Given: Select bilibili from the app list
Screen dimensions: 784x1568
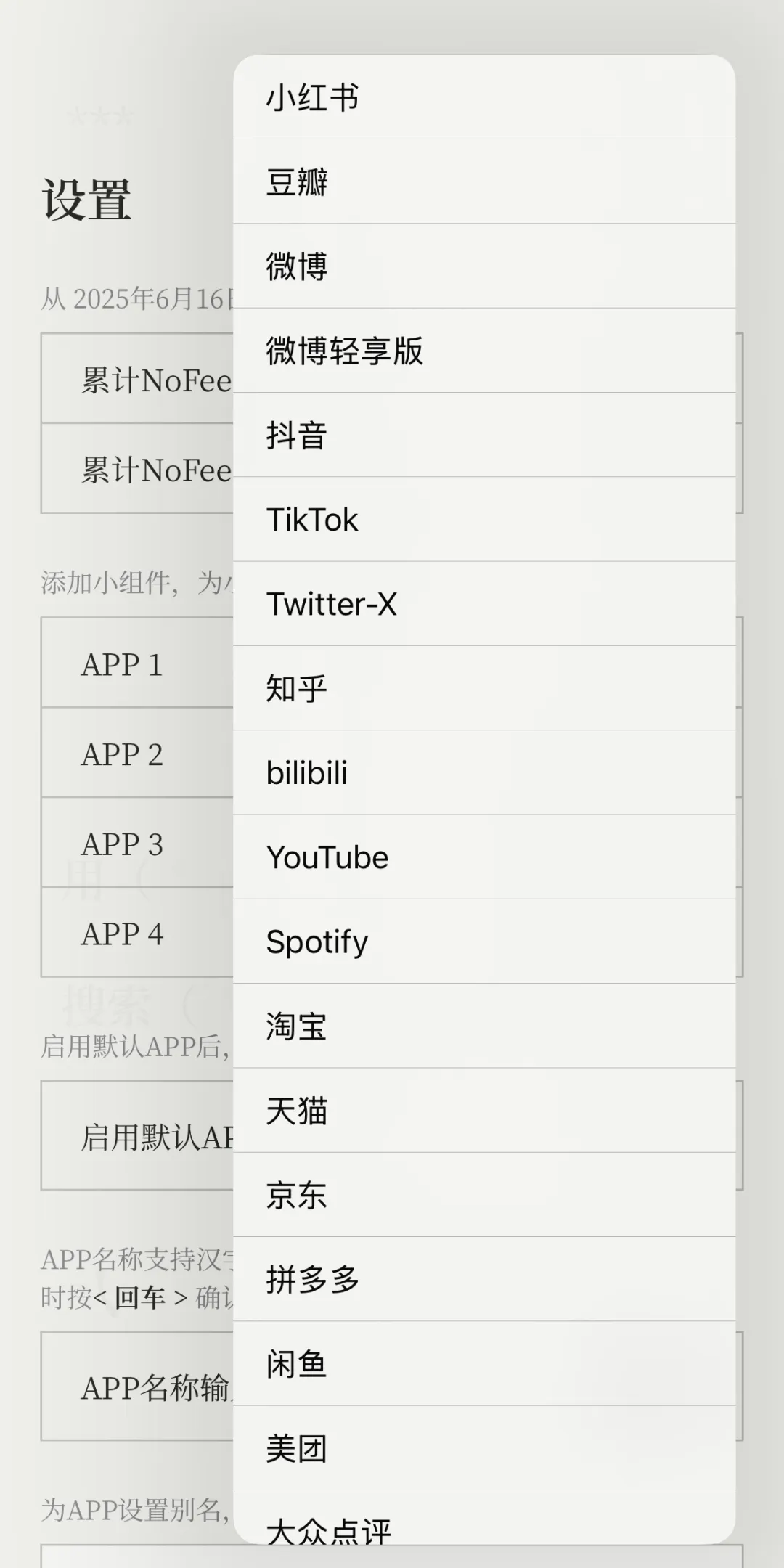Looking at the screenshot, I should pos(483,773).
